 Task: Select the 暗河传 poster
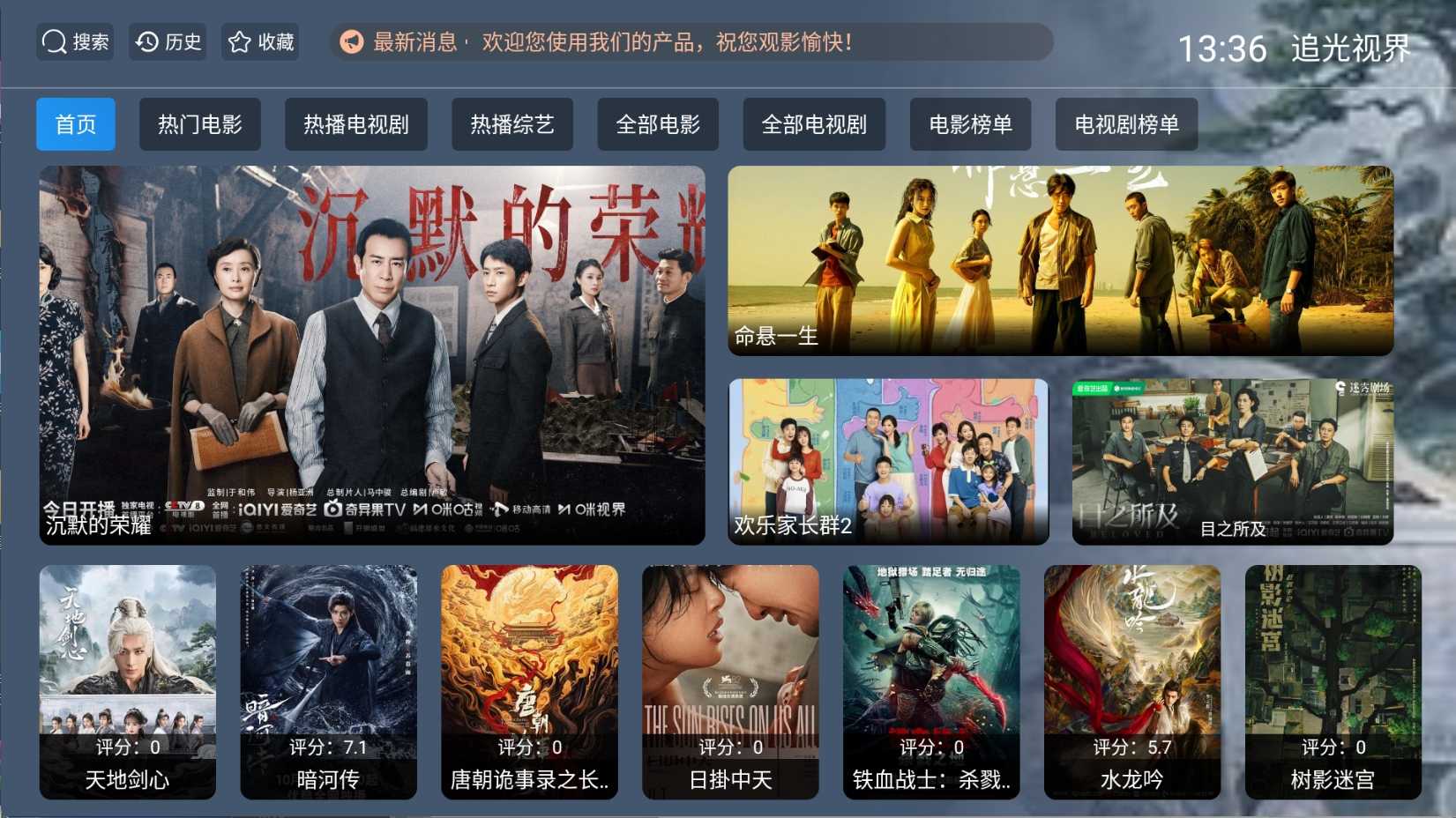328,681
